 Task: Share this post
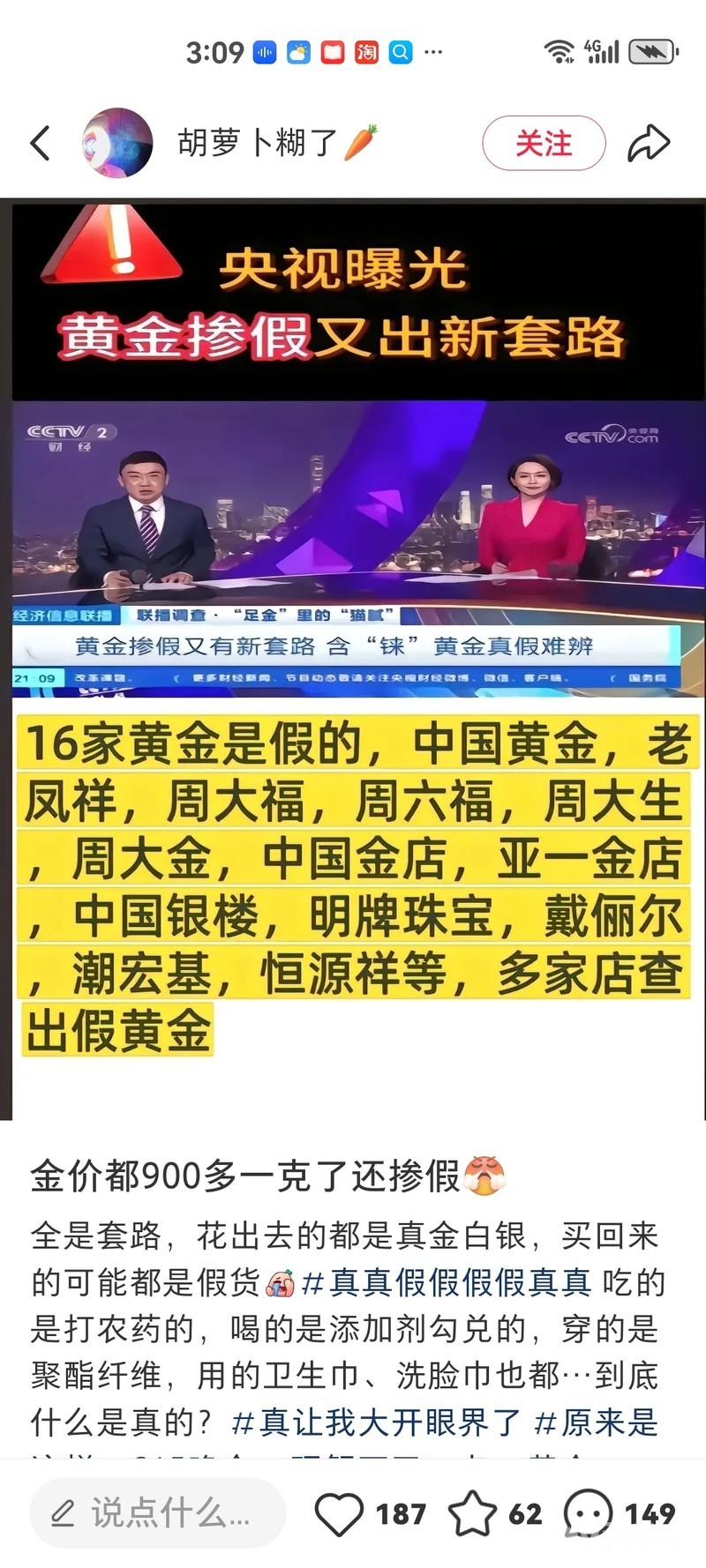[649, 143]
